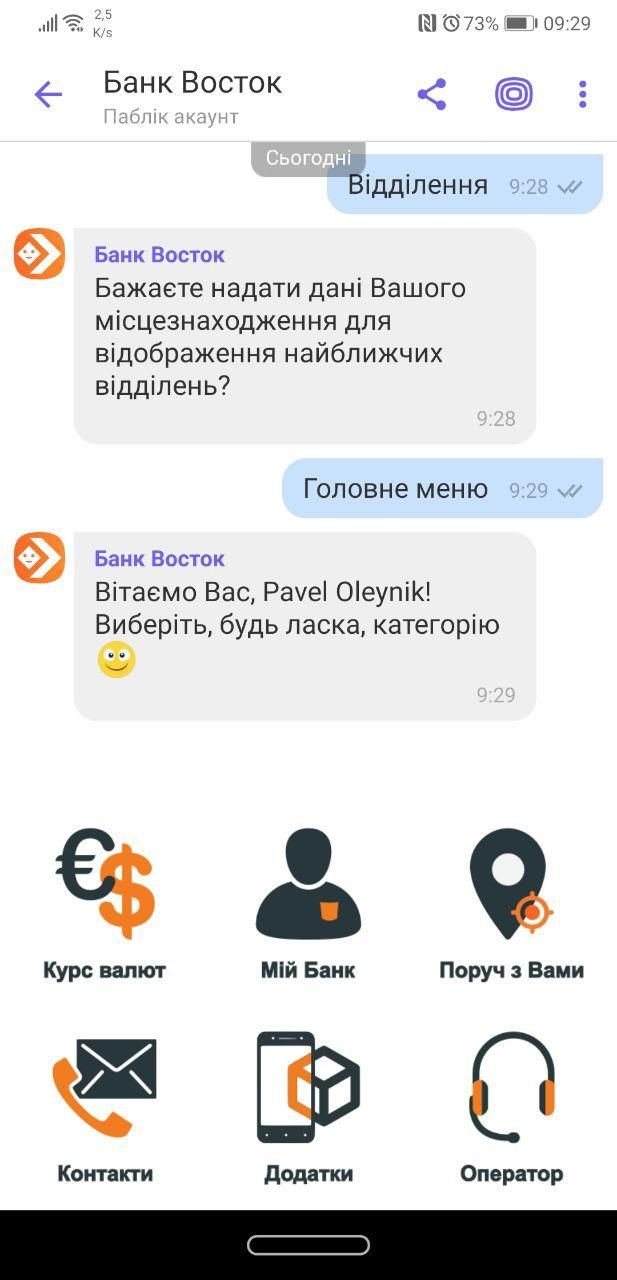Share the Банк Восток public account
Screen dimensions: 617x1280
coord(431,95)
